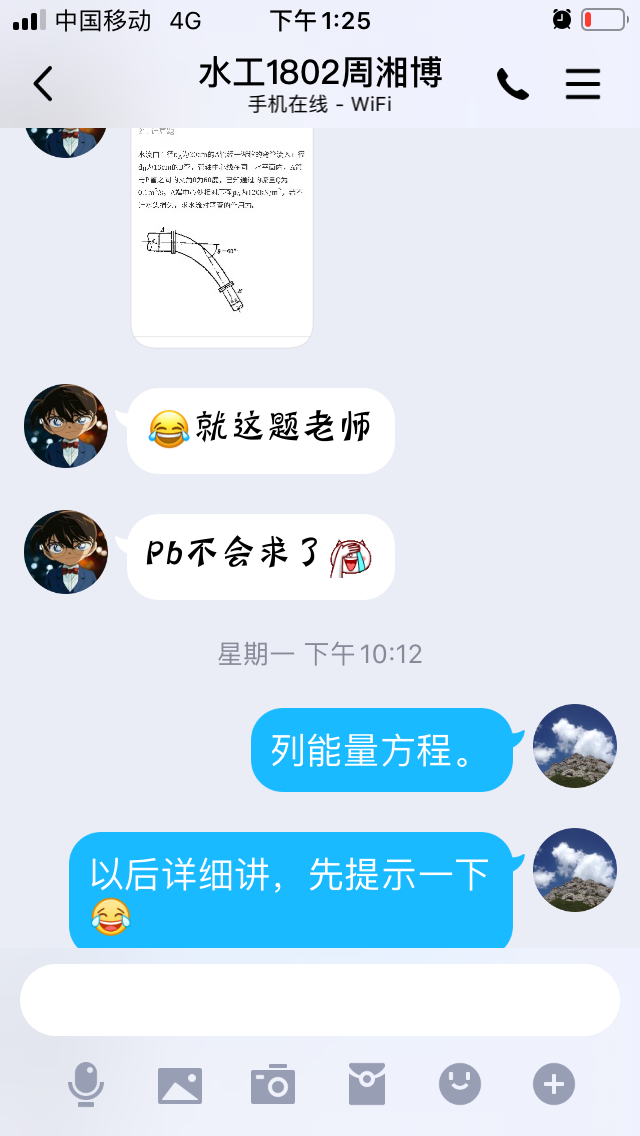640x1136 pixels.
Task: Open the camera to take a photo
Action: (273, 1084)
